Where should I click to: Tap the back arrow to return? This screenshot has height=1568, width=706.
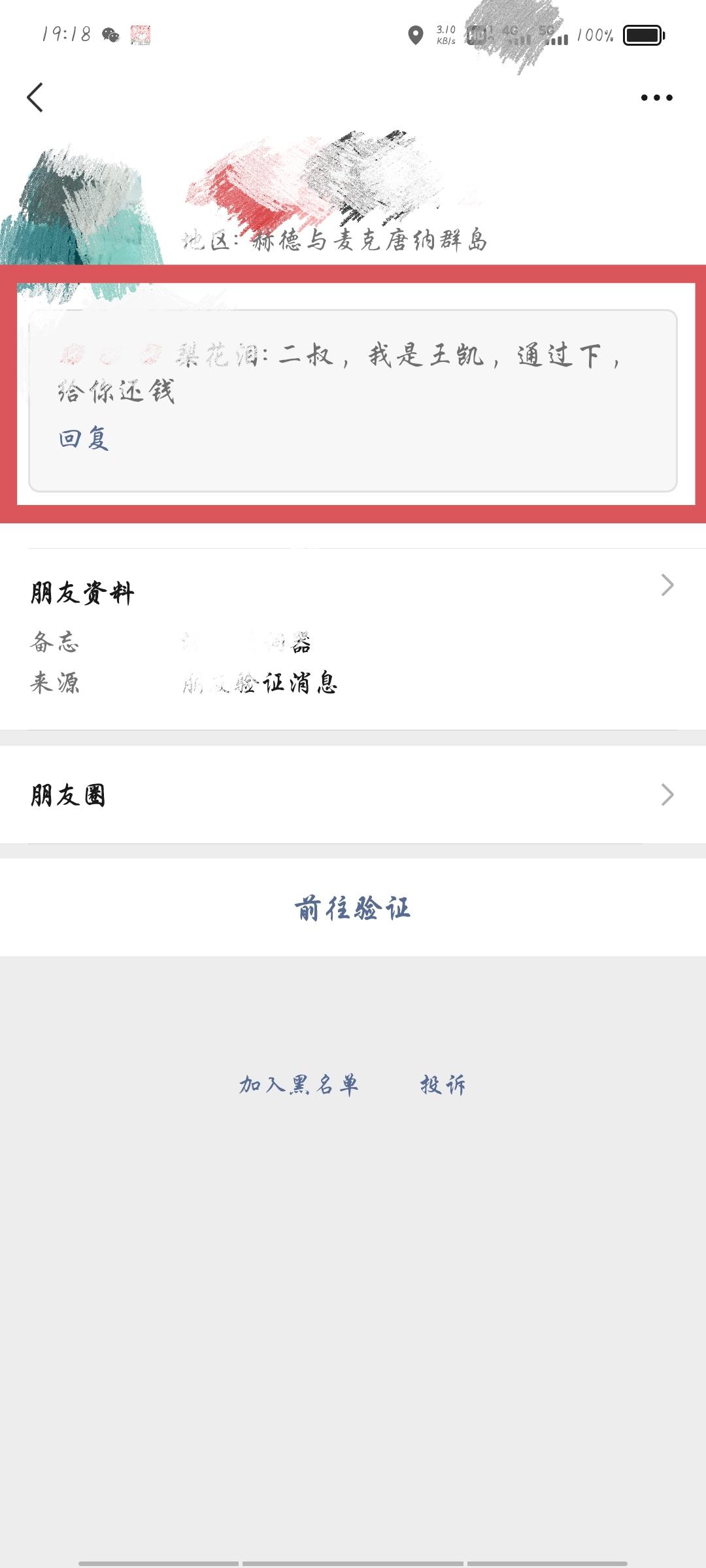click(x=34, y=98)
